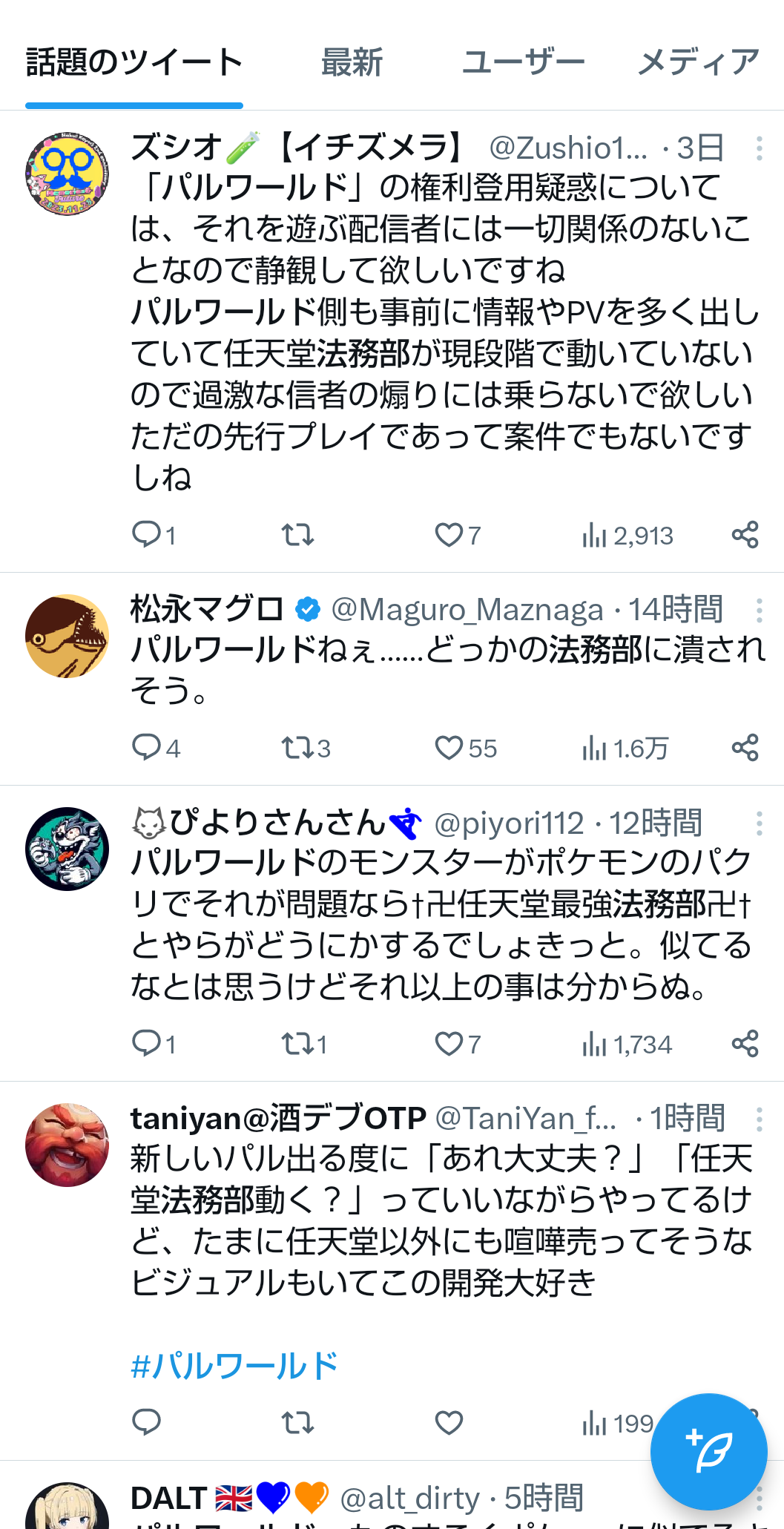View analytics on ぴよりさんさん's tweet
The width and height of the screenshot is (784, 1529).
point(627,1045)
